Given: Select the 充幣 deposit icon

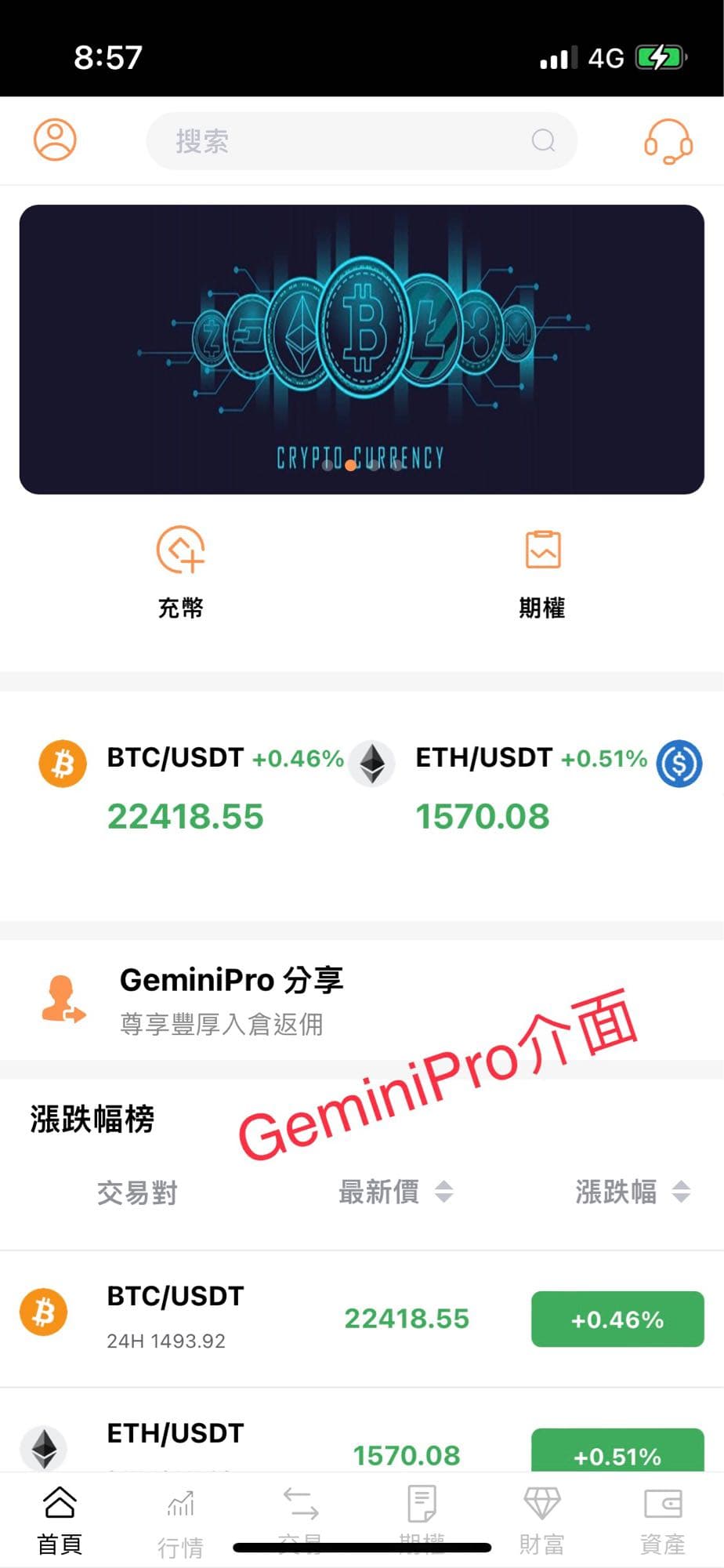Looking at the screenshot, I should coord(181,551).
